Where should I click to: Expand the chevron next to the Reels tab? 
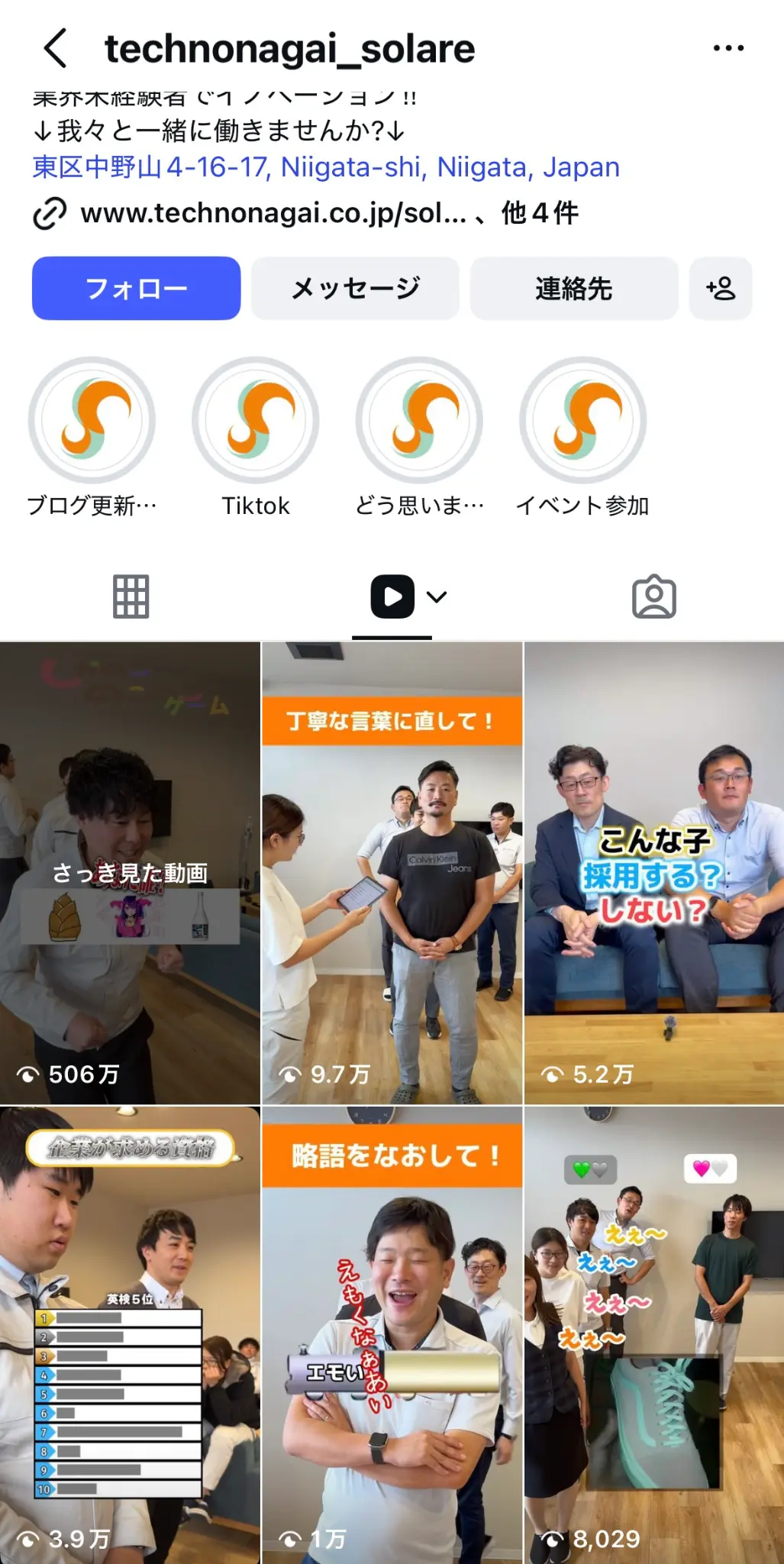[436, 598]
